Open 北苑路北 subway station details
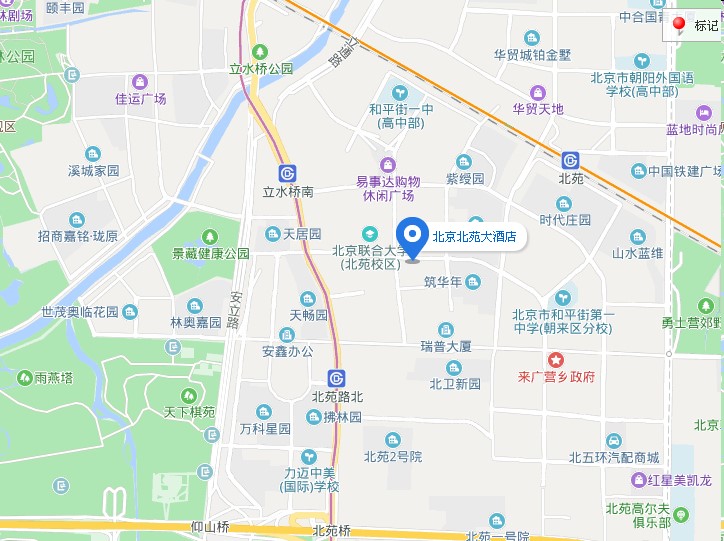 point(337,378)
